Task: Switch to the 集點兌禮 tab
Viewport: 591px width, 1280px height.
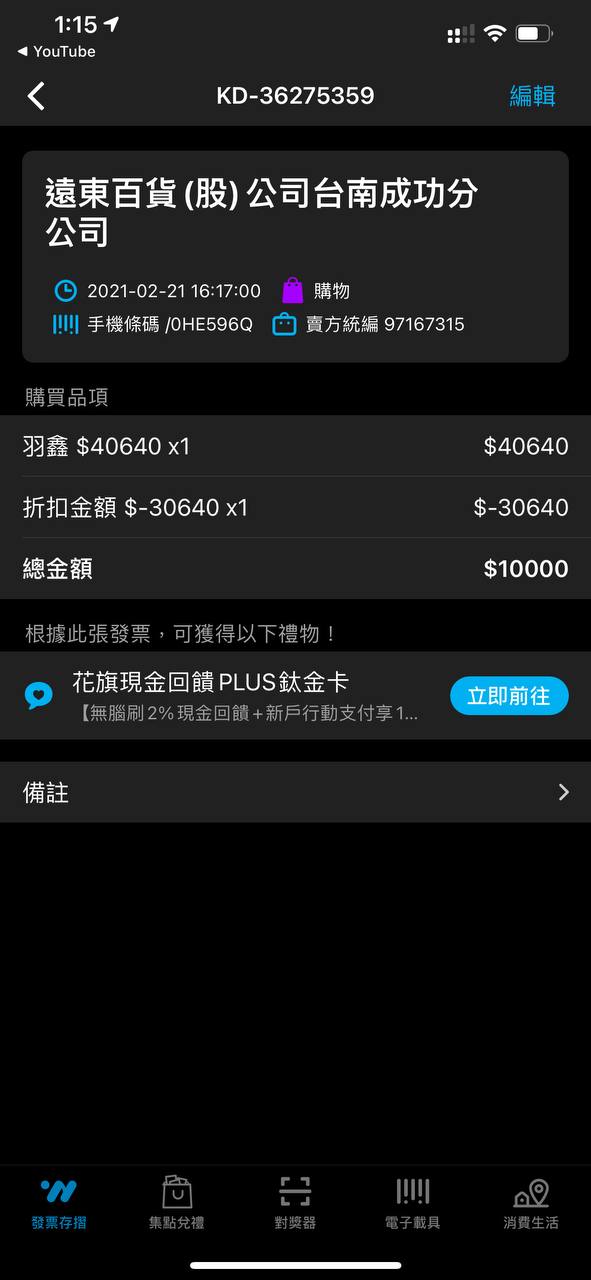Action: pyautogui.click(x=177, y=1203)
